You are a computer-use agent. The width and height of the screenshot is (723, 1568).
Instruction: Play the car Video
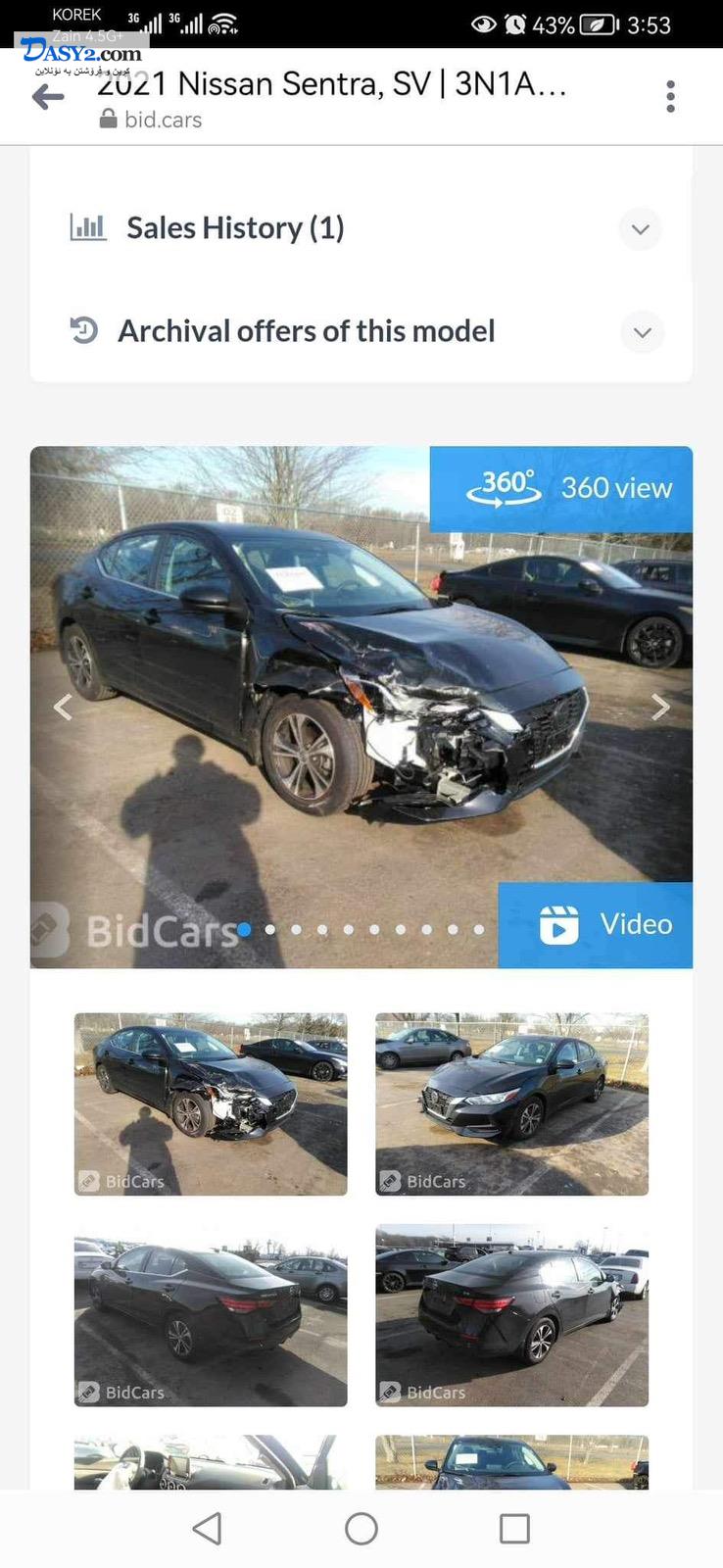[596, 925]
